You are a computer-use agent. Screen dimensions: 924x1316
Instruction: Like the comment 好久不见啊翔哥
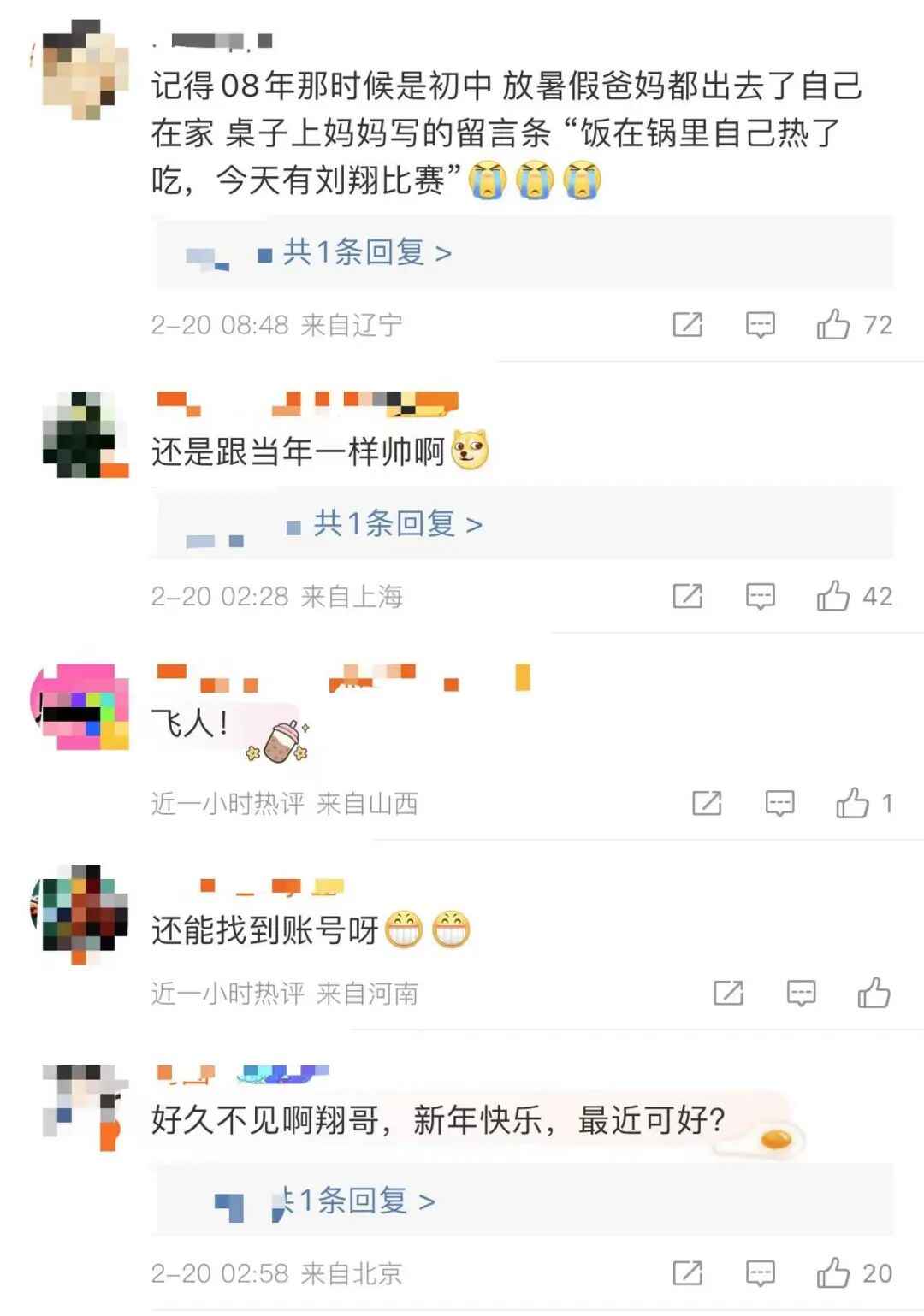point(853,1273)
